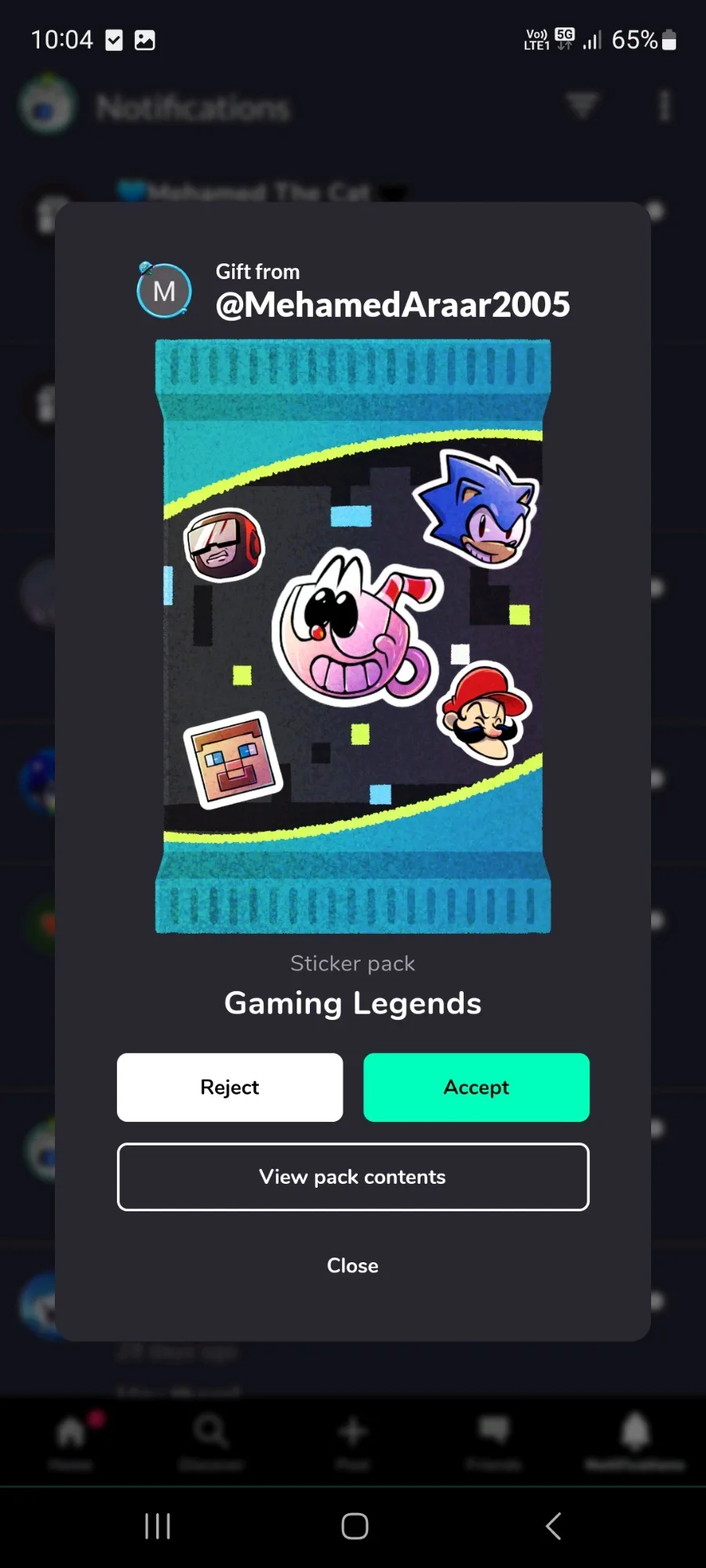
Task: Go to the phone home screen
Action: coord(355,1526)
